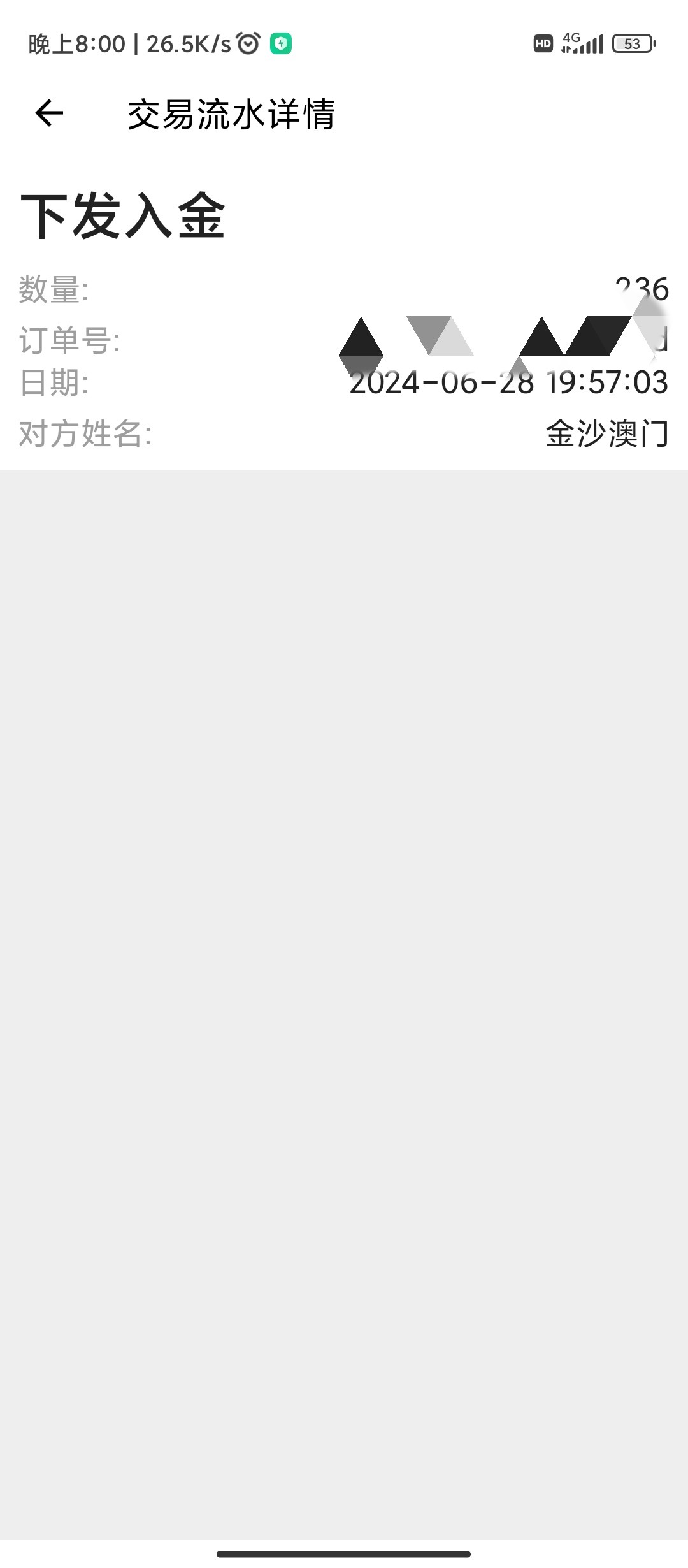
Task: Go back from transaction details page
Action: tap(49, 114)
